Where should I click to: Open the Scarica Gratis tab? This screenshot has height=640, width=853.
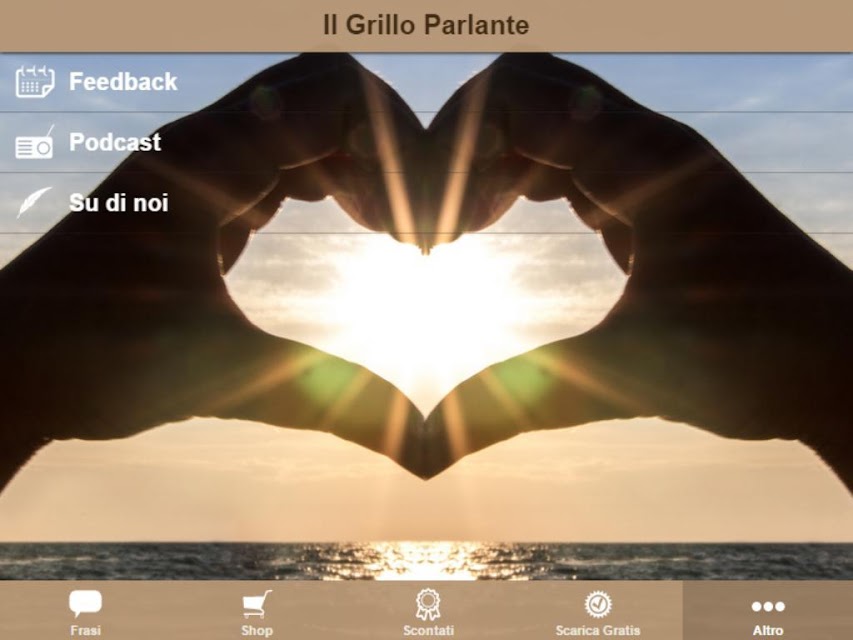tap(597, 612)
